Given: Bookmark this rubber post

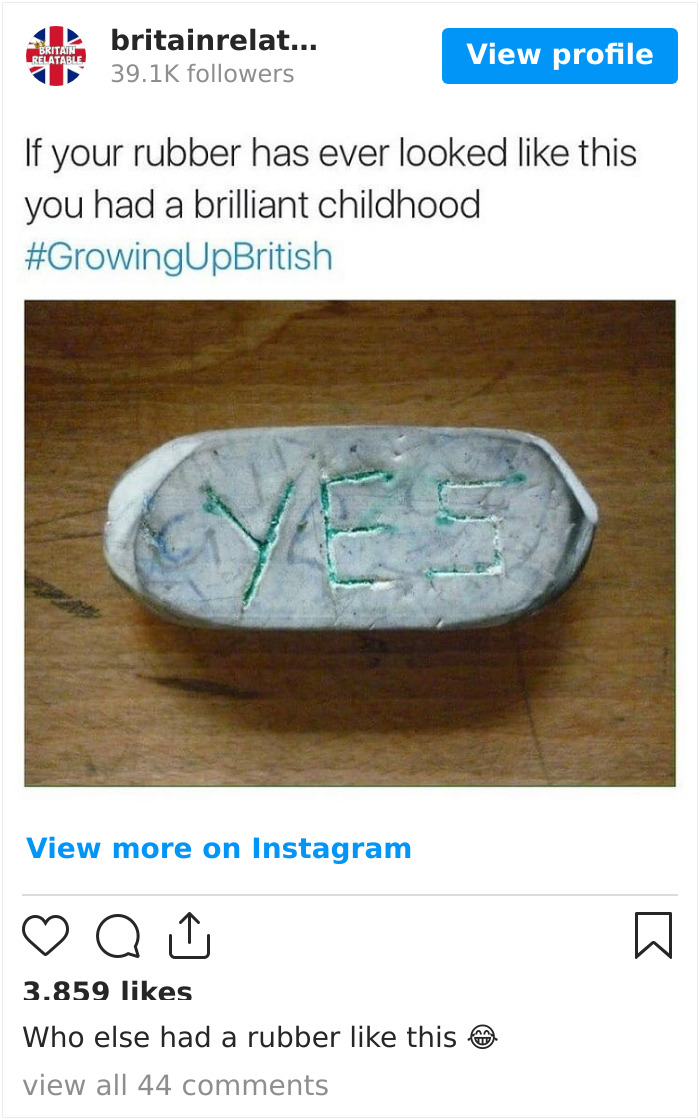Looking at the screenshot, I should 653,936.
